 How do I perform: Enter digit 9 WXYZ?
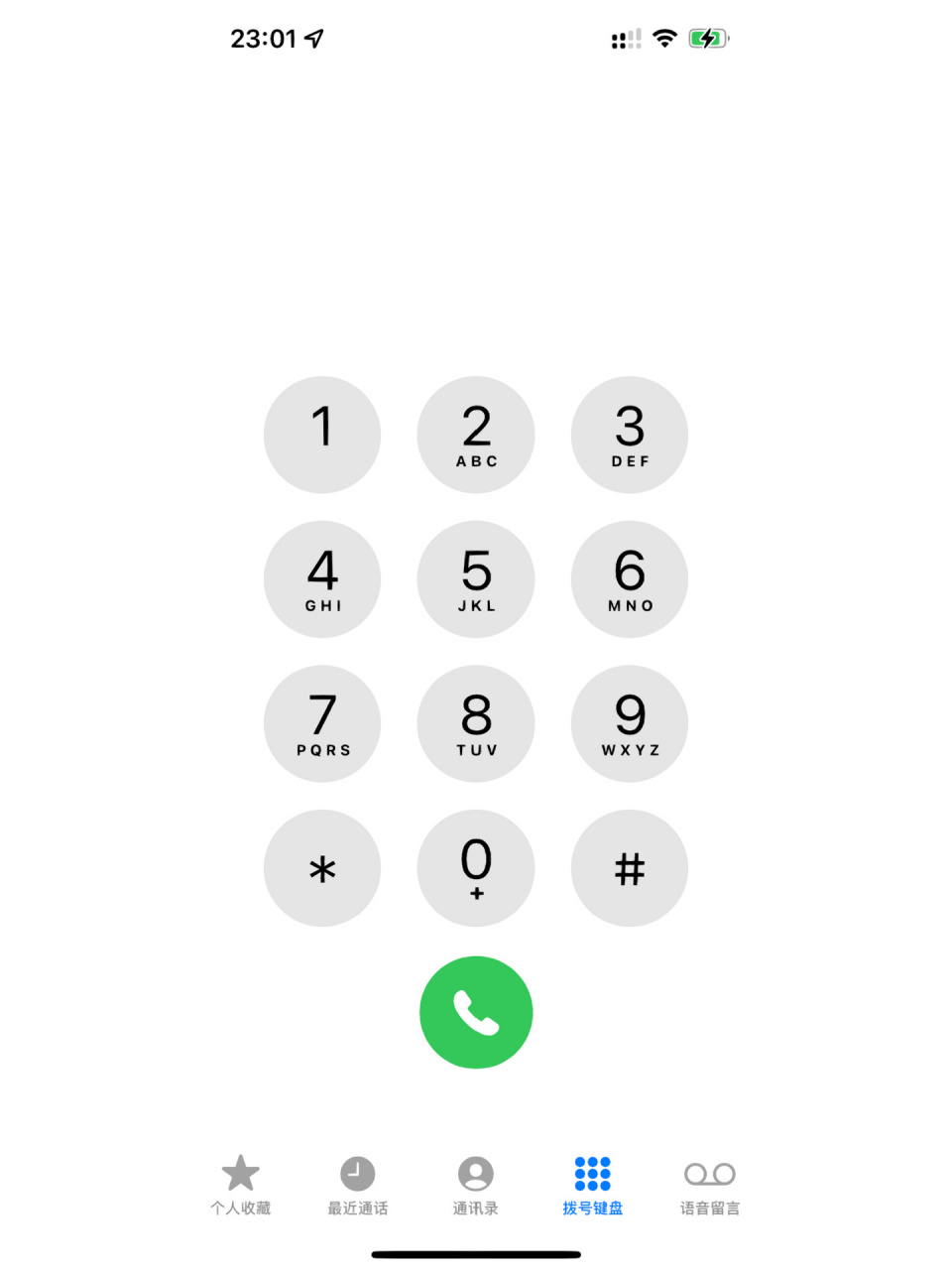630,723
